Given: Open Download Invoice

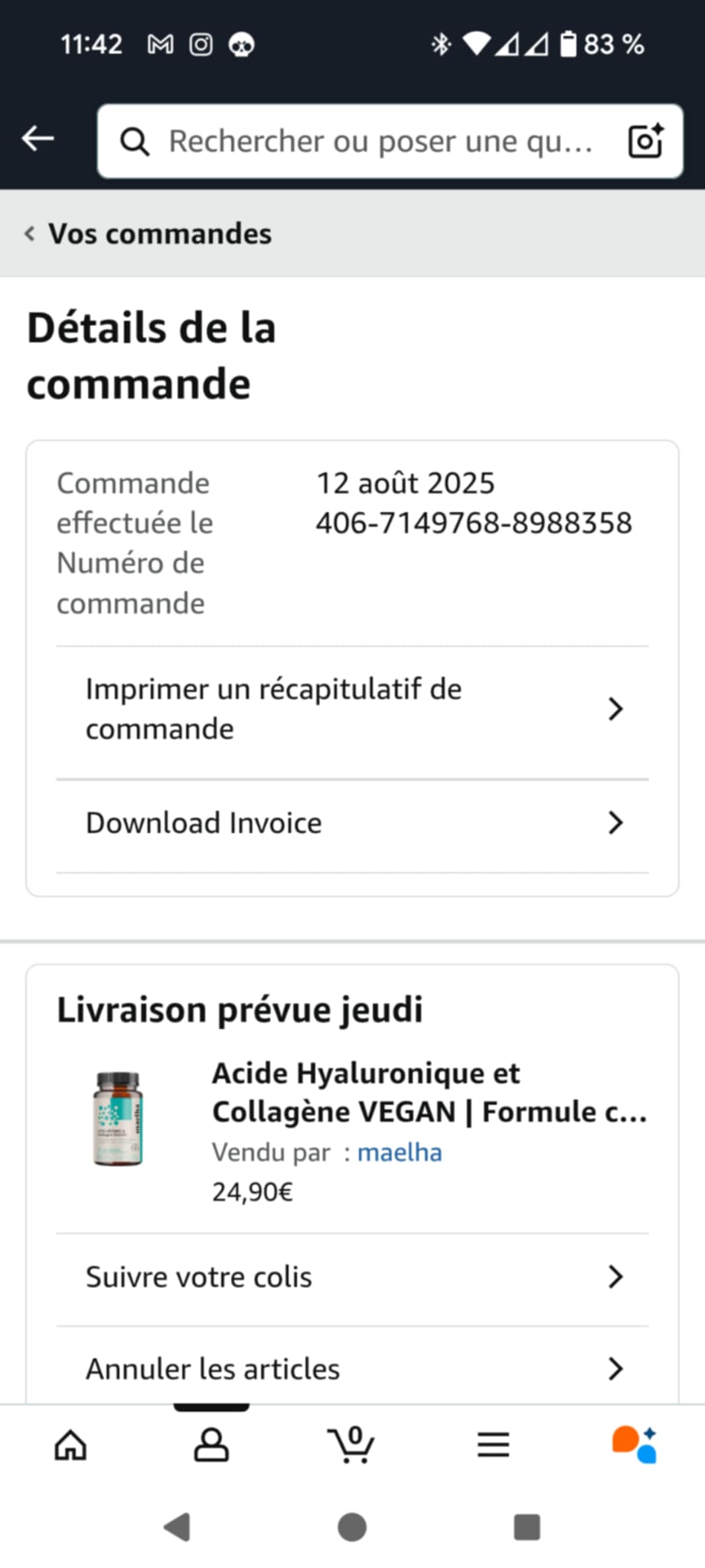Looking at the screenshot, I should (x=352, y=823).
